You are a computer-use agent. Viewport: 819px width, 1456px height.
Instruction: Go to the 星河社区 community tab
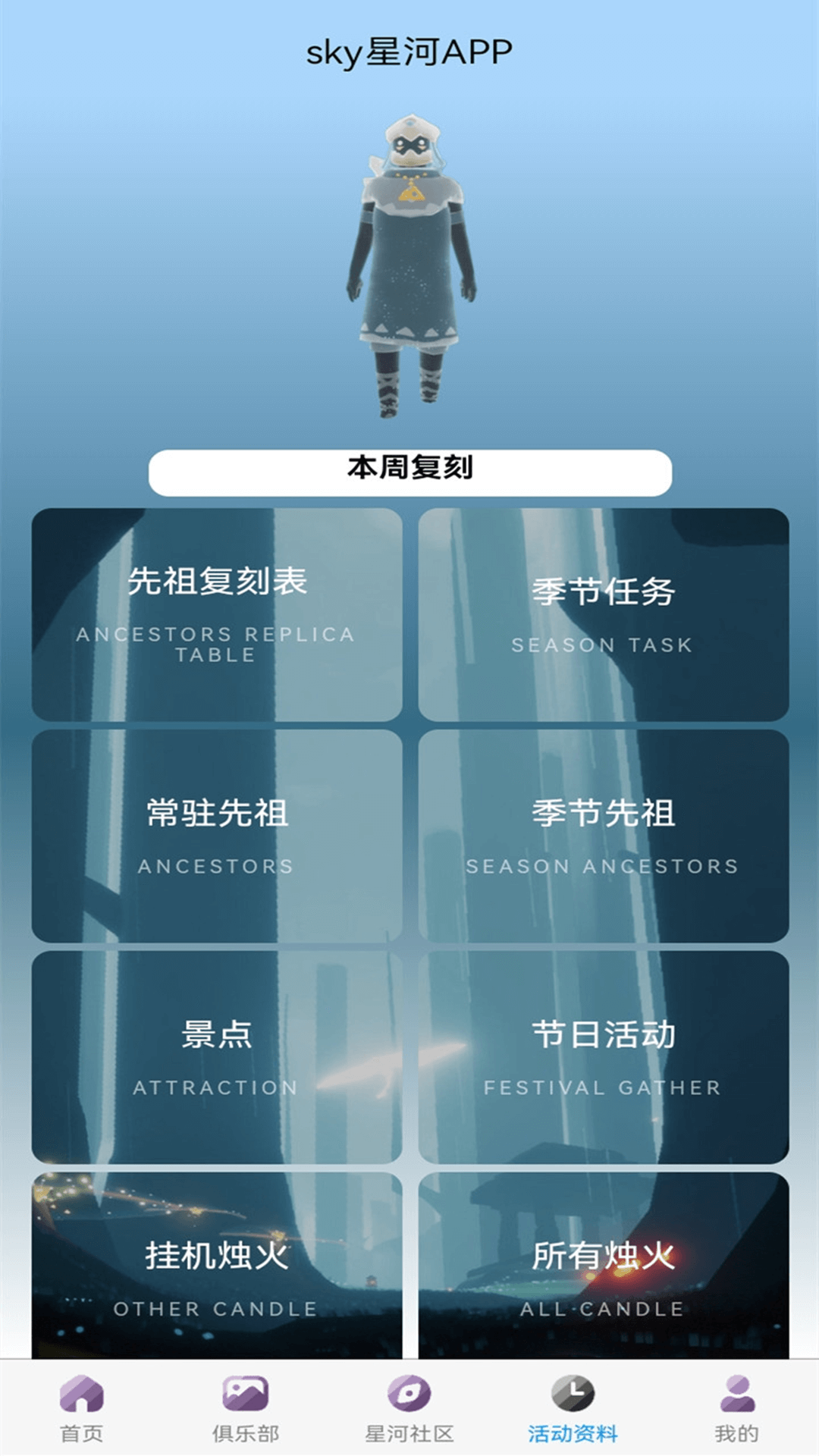(x=409, y=1409)
